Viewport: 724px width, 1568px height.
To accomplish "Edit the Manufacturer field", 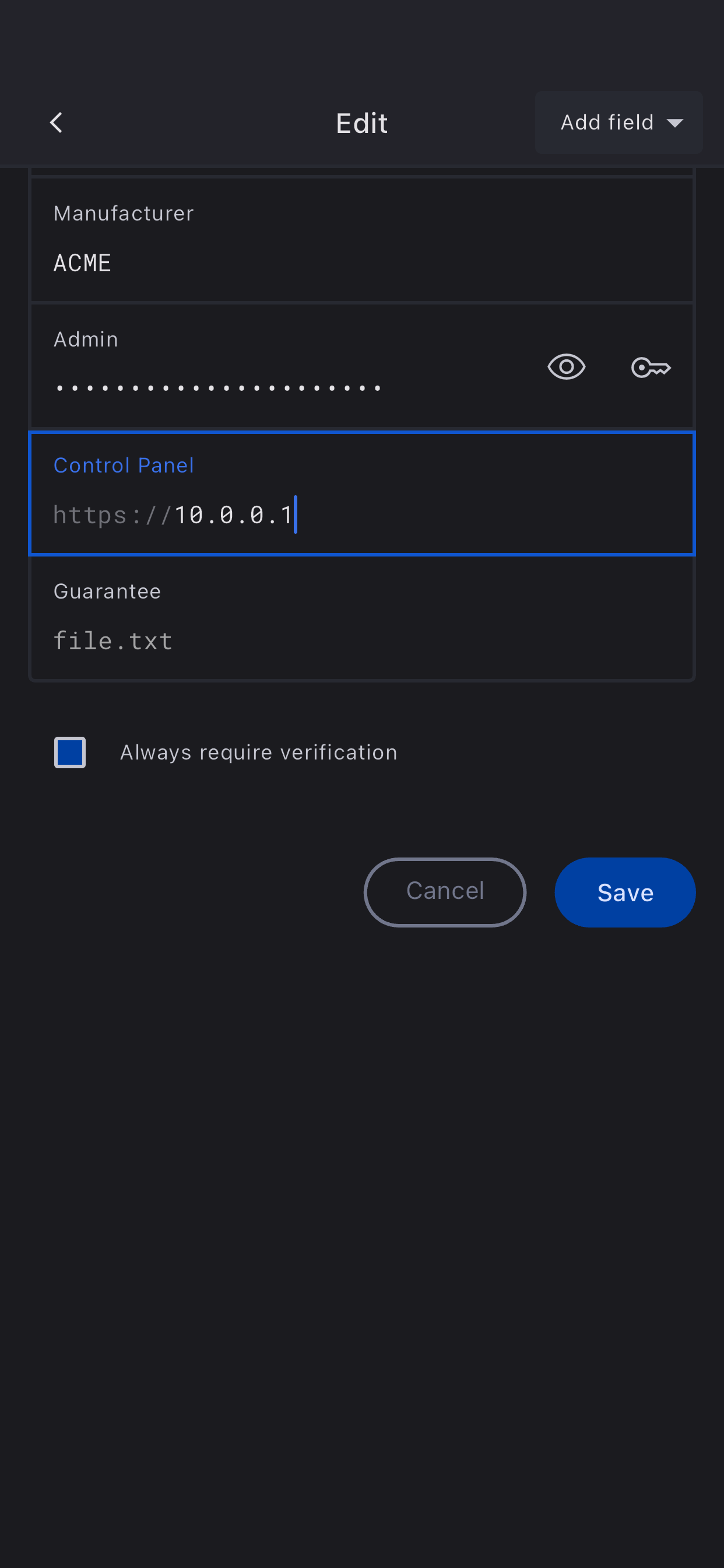I will click(x=361, y=262).
